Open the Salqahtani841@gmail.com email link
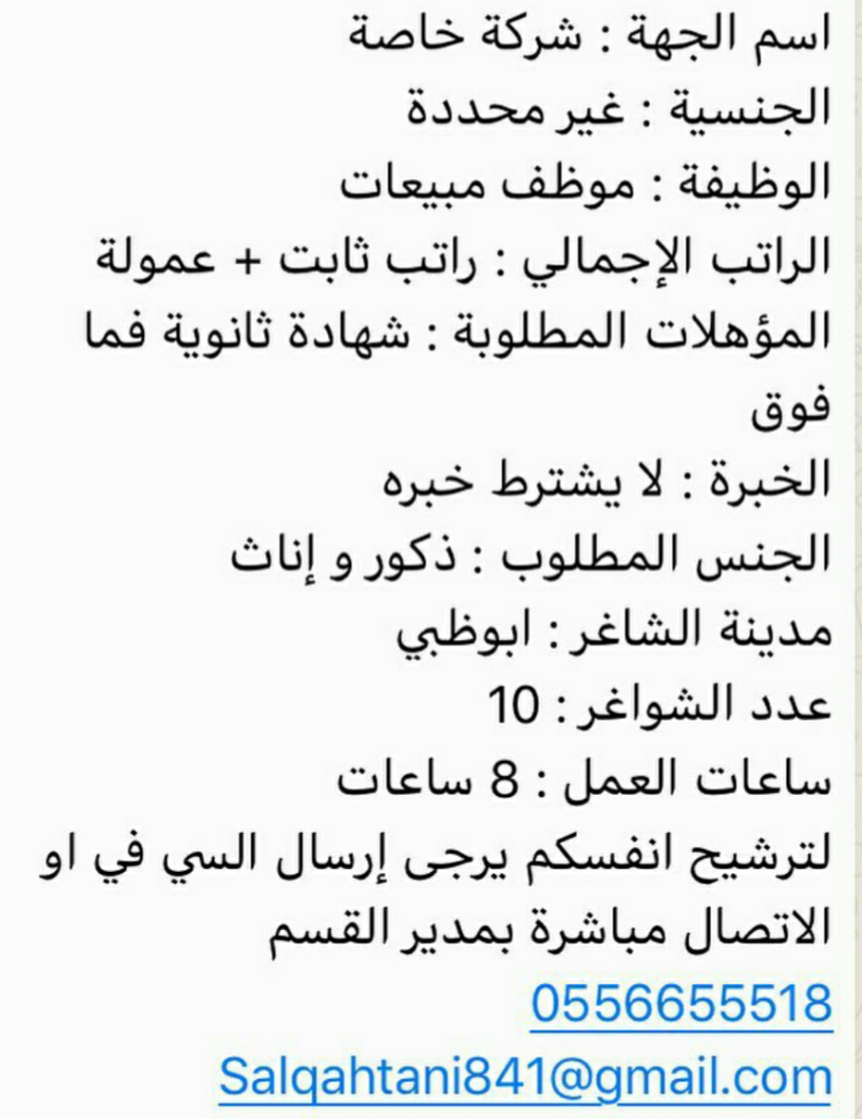This screenshot has width=862, height=1119. [525, 1078]
